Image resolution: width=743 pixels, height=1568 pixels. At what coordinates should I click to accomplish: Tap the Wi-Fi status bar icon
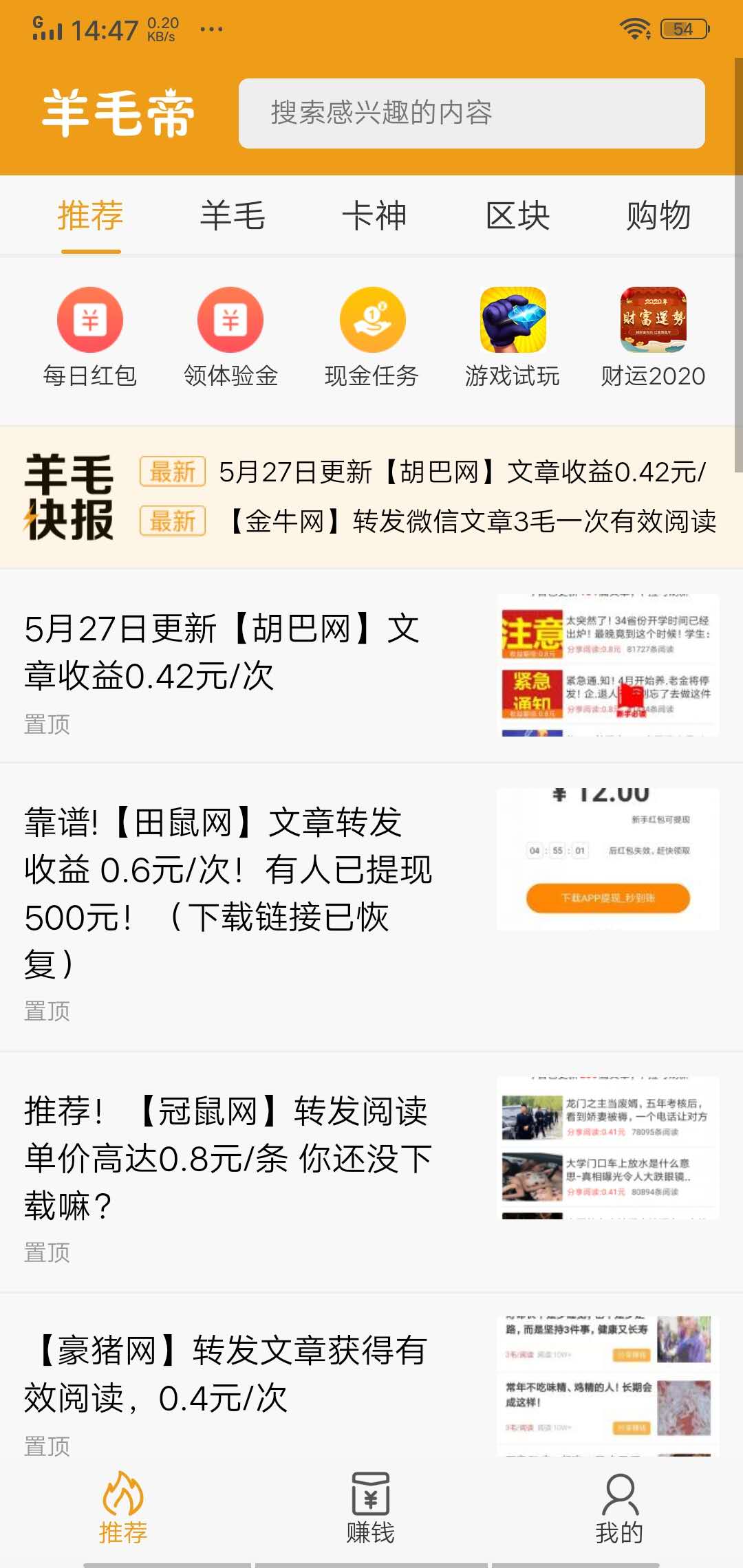(x=635, y=29)
